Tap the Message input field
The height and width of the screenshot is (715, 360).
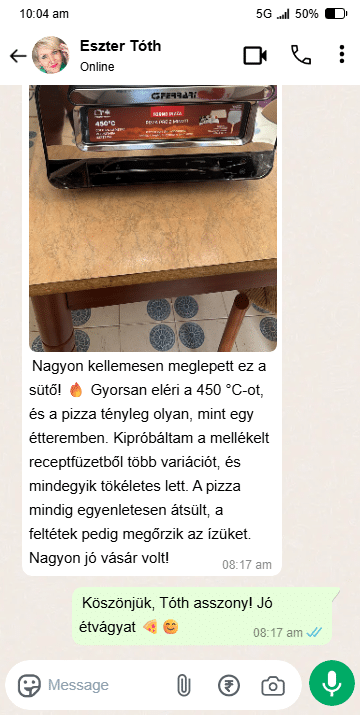pos(105,685)
